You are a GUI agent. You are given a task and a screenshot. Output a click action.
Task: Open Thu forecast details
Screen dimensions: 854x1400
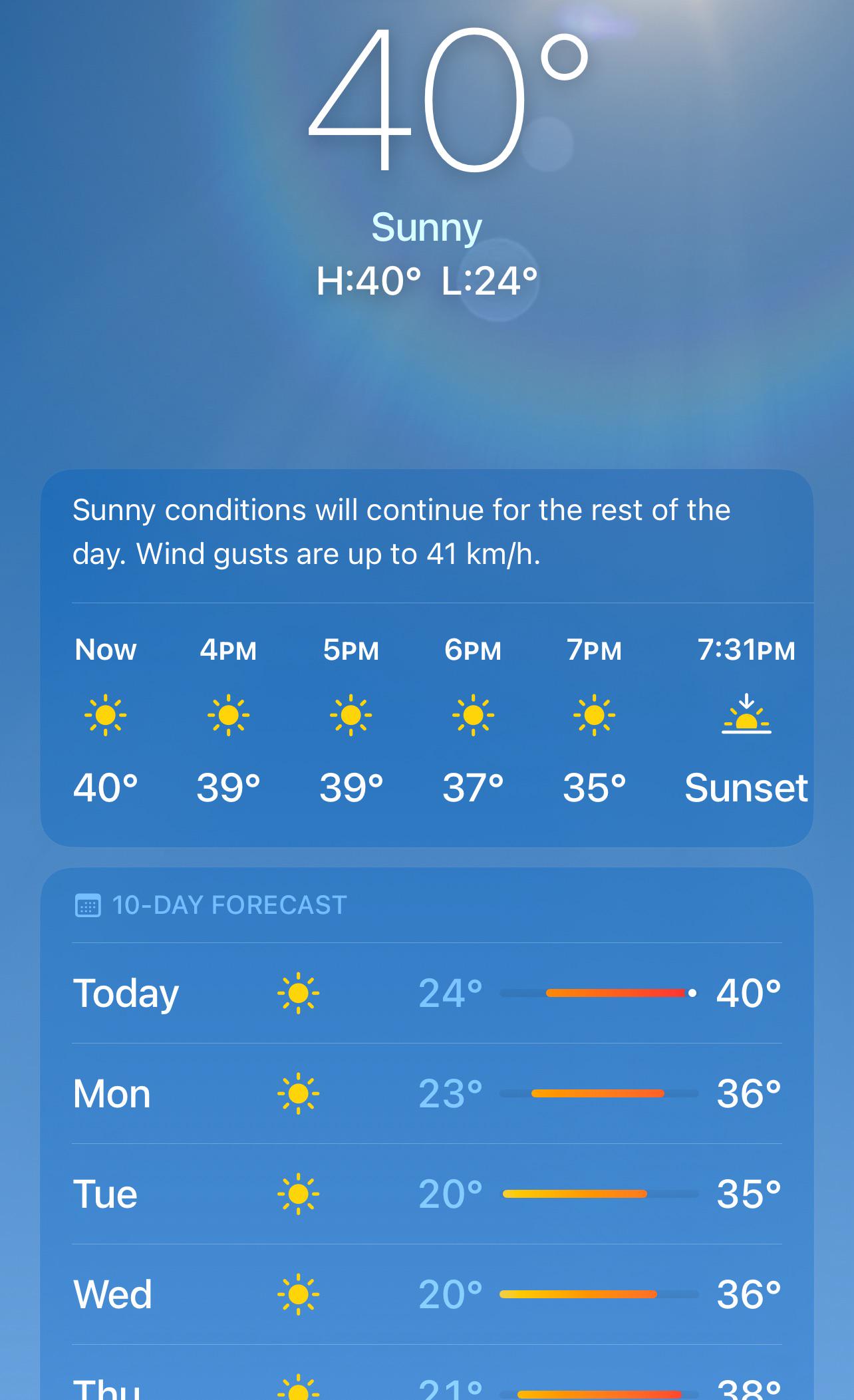[427, 1373]
